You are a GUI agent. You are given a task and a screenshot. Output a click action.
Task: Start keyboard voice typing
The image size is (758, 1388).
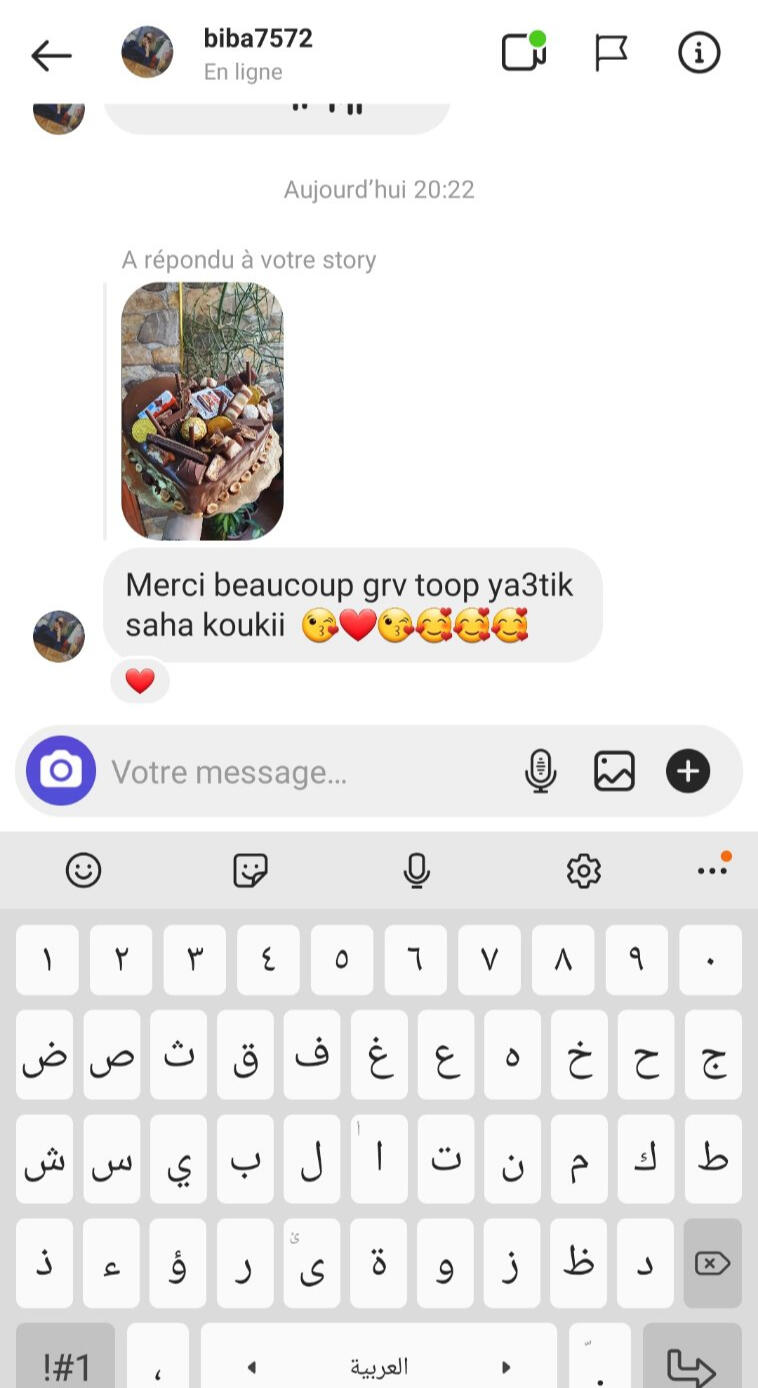(417, 870)
